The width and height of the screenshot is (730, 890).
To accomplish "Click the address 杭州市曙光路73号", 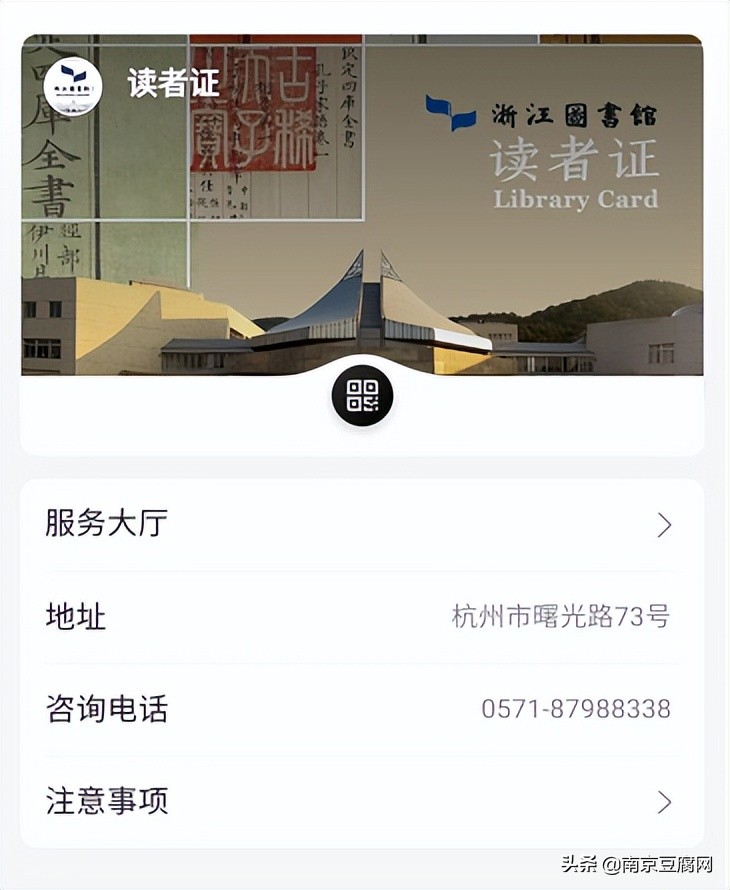I will (562, 616).
